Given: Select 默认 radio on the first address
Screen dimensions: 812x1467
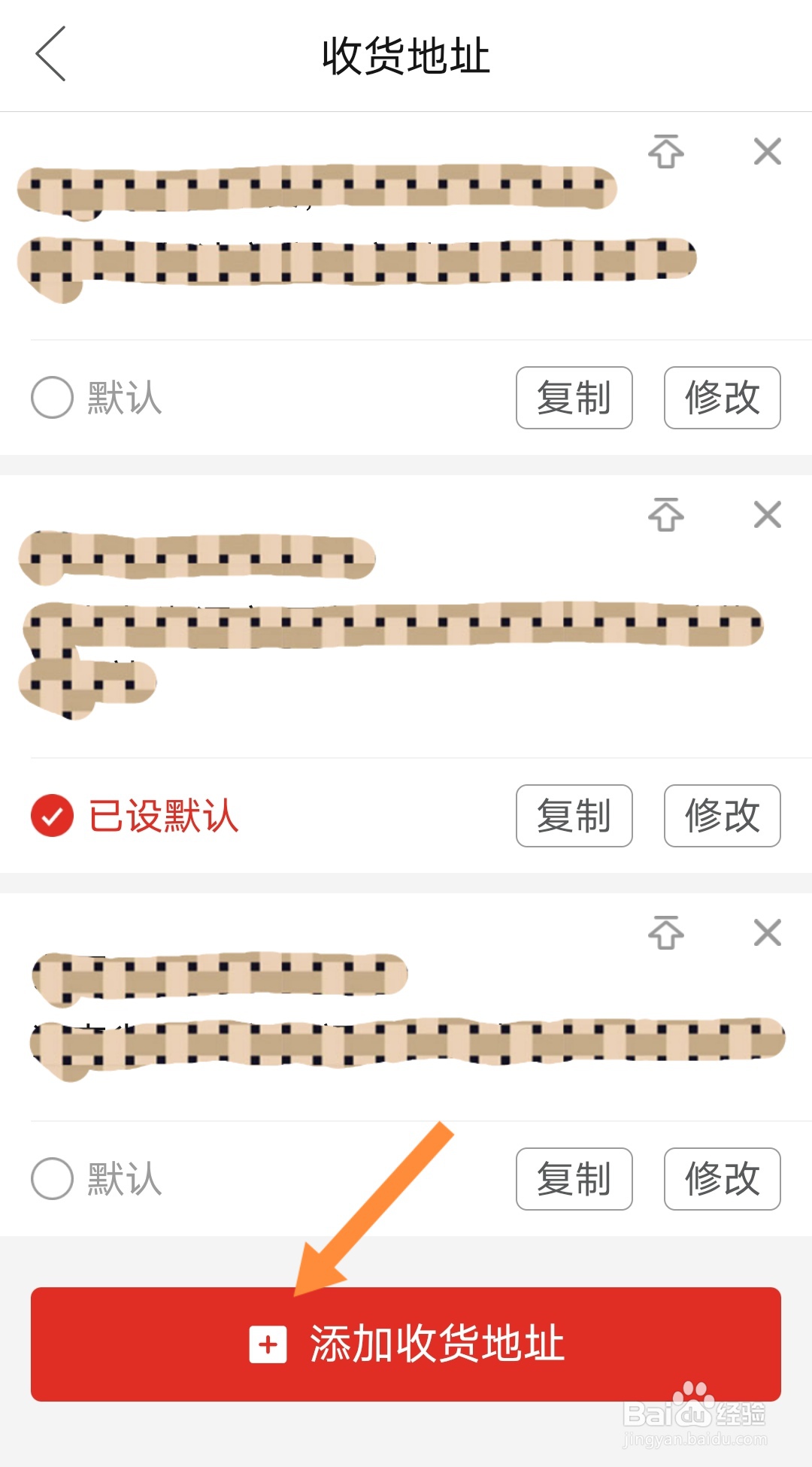Looking at the screenshot, I should 50,399.
